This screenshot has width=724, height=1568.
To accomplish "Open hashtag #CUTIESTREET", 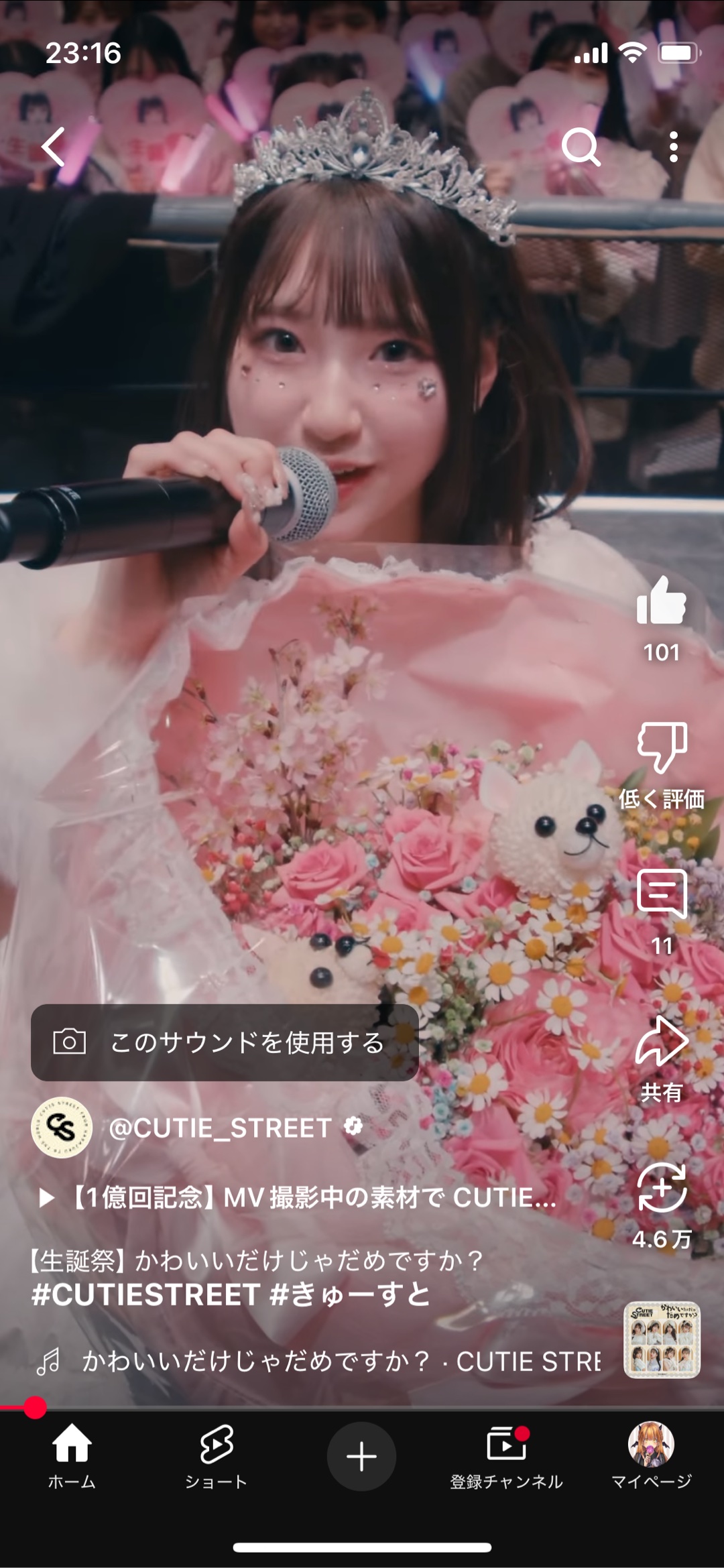I will (145, 1294).
